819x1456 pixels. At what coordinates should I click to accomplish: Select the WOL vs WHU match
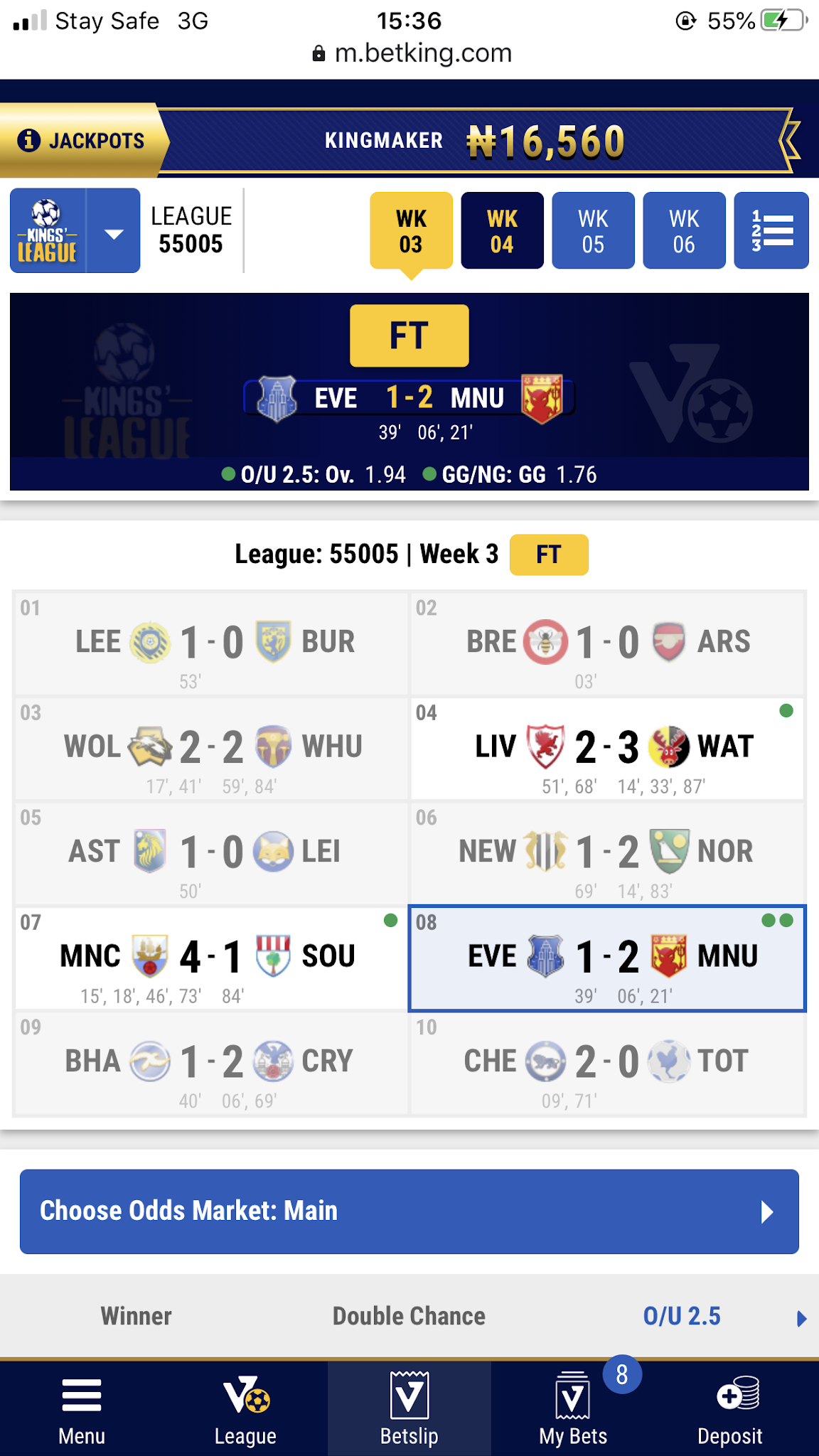tap(211, 748)
